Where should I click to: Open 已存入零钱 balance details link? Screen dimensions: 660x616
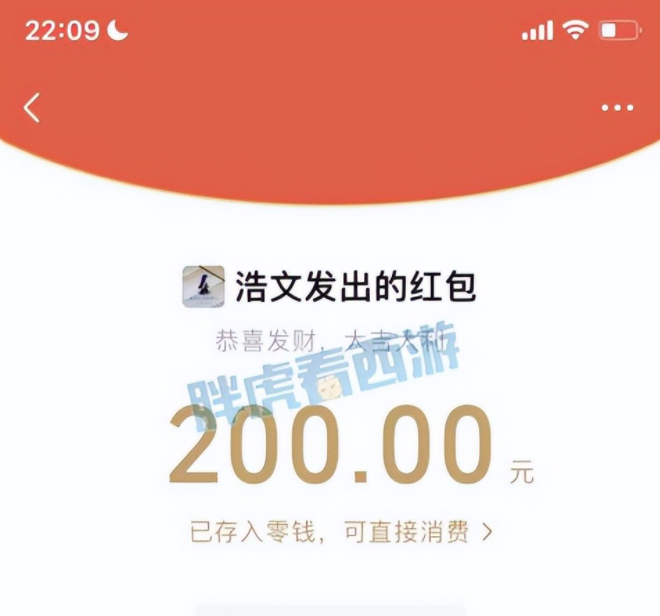[x=340, y=531]
